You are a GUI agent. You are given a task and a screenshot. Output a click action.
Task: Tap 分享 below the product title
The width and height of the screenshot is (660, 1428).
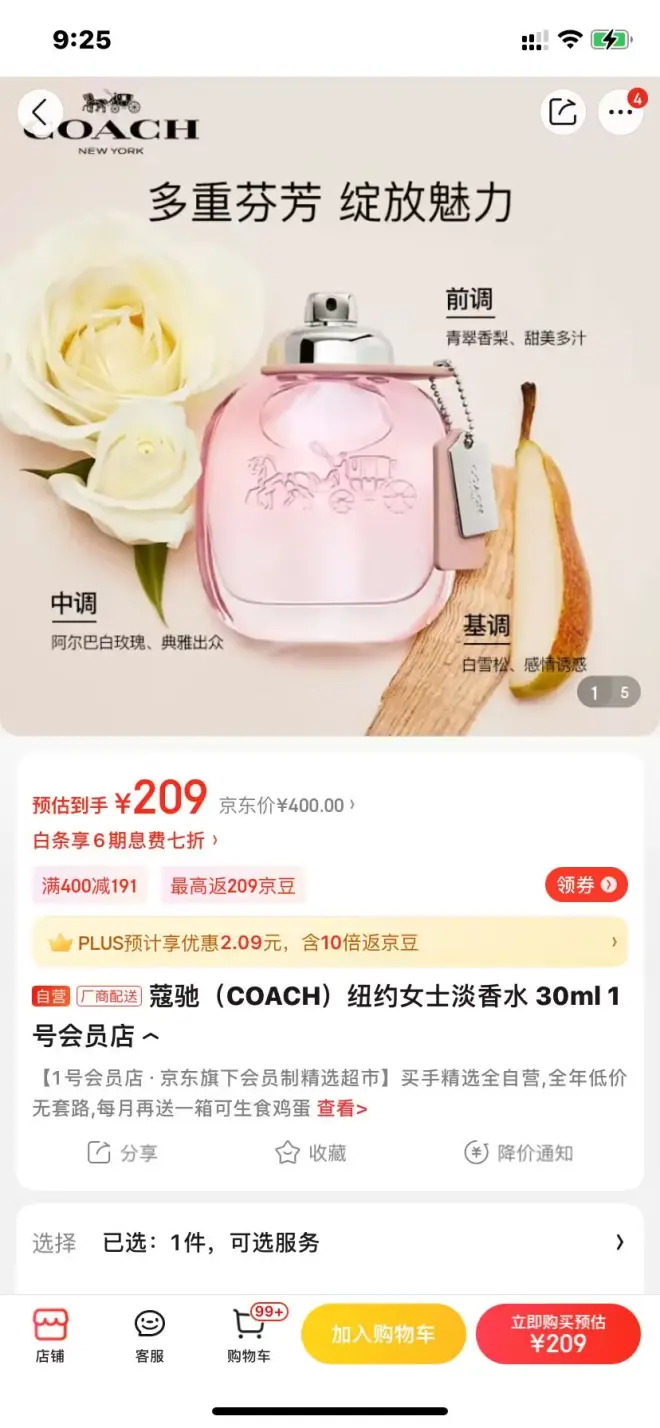(x=123, y=1153)
